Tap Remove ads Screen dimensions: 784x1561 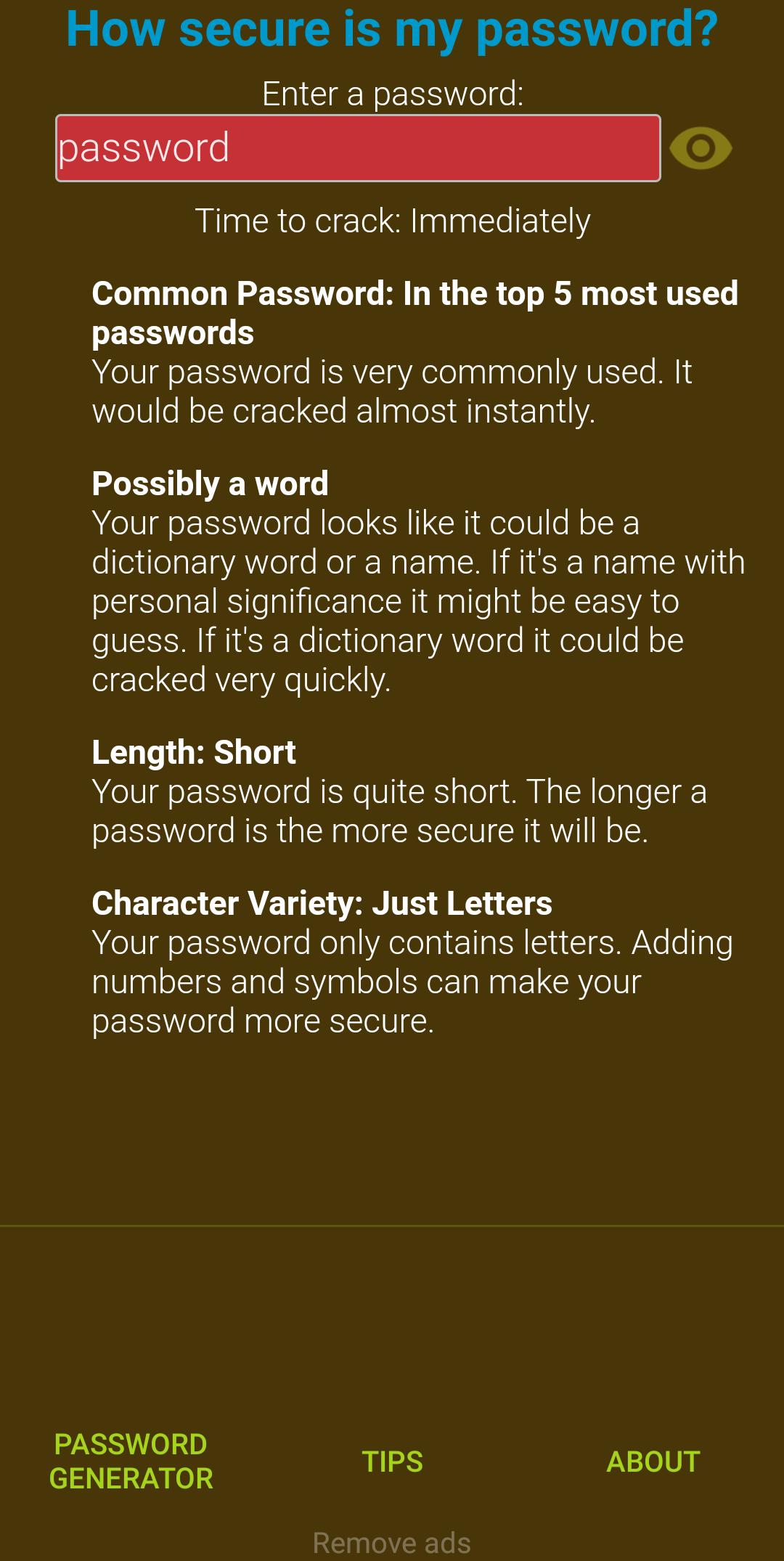coord(392,1543)
